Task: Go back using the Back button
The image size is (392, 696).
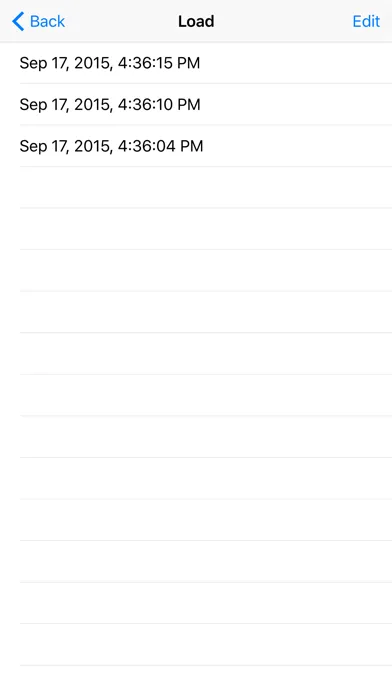Action: [39, 21]
